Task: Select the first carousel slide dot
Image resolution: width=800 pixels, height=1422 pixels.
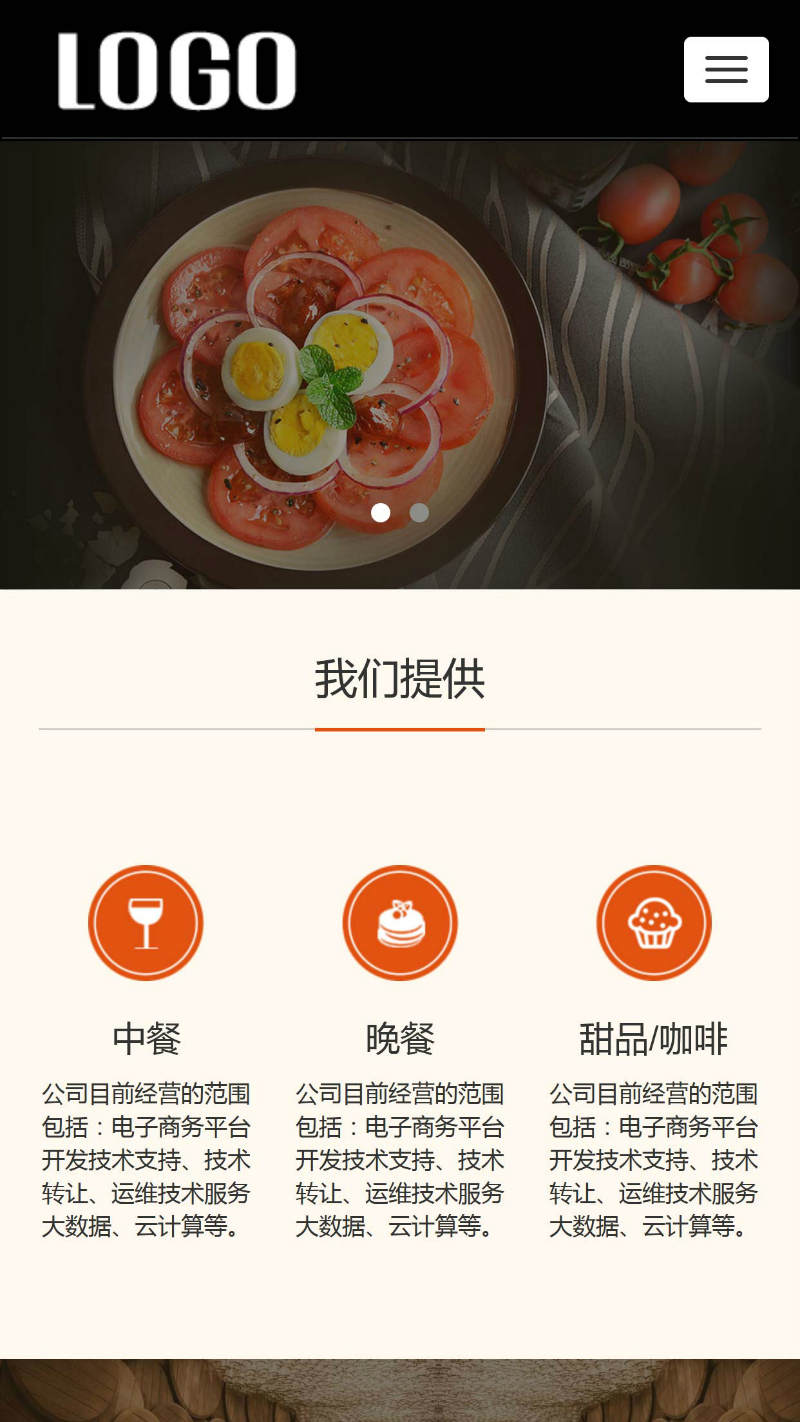Action: (x=381, y=513)
